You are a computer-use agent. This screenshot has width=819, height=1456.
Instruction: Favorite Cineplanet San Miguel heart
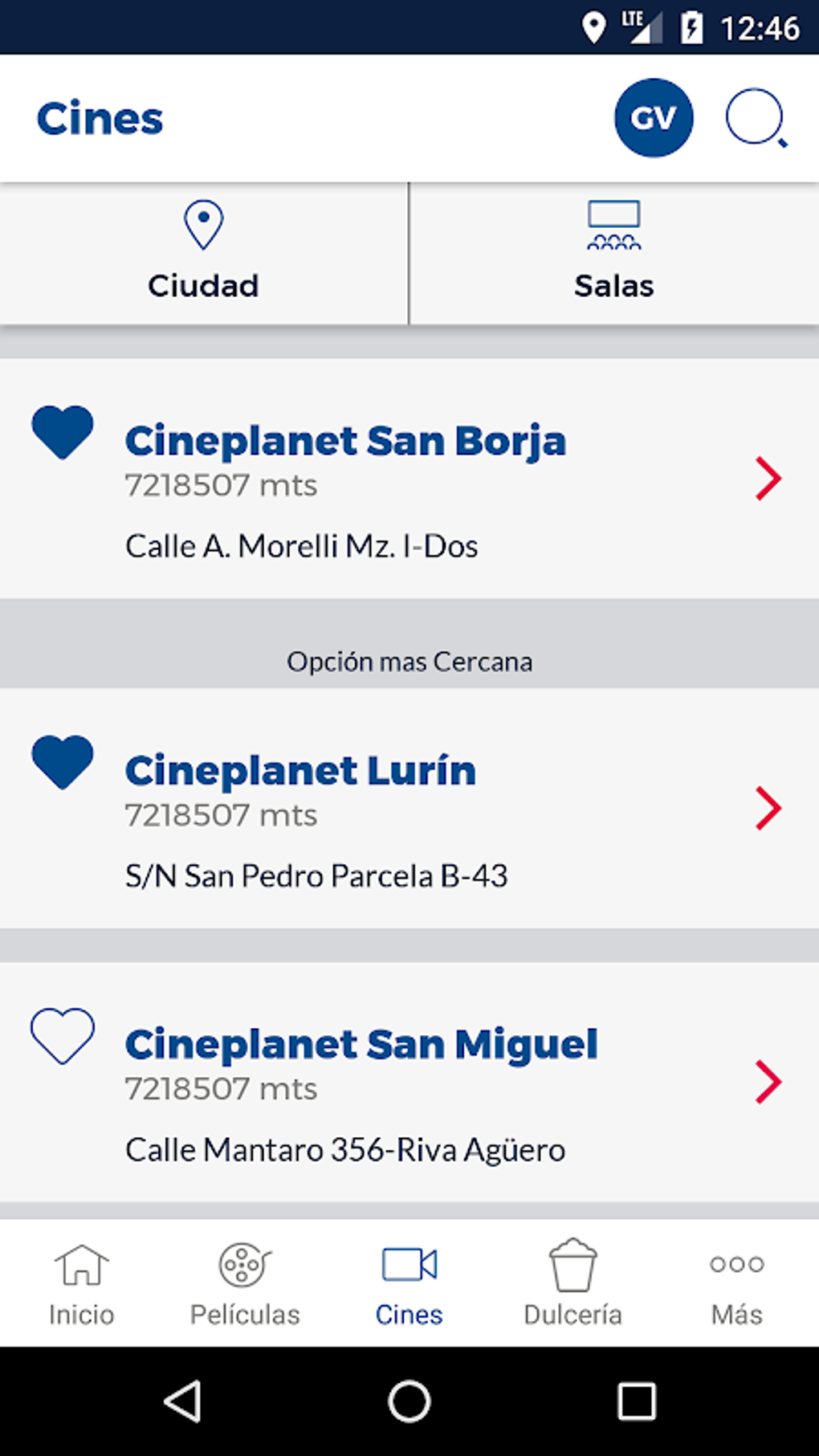click(62, 1036)
